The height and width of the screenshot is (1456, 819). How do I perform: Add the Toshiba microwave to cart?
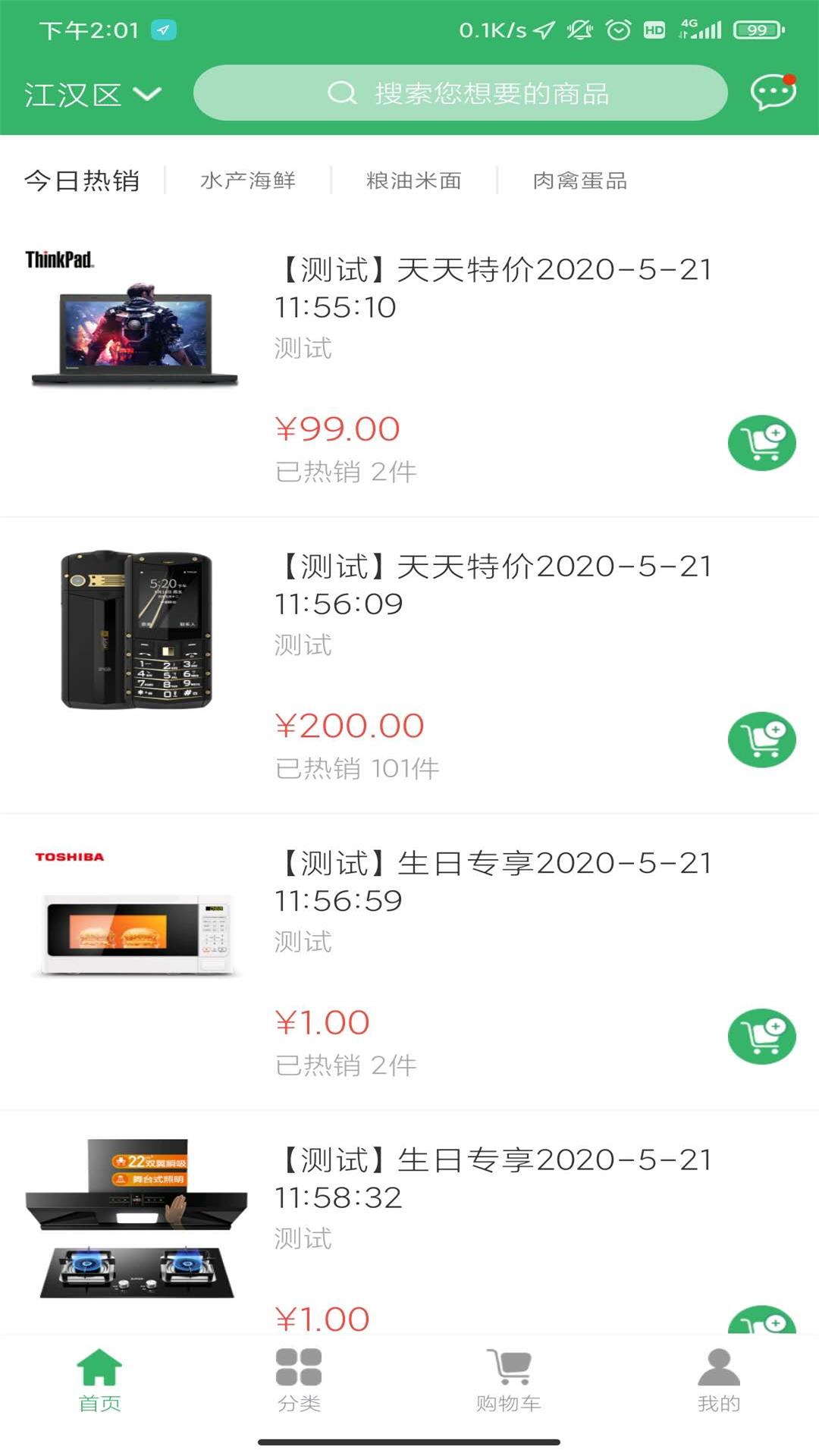pos(761,1037)
